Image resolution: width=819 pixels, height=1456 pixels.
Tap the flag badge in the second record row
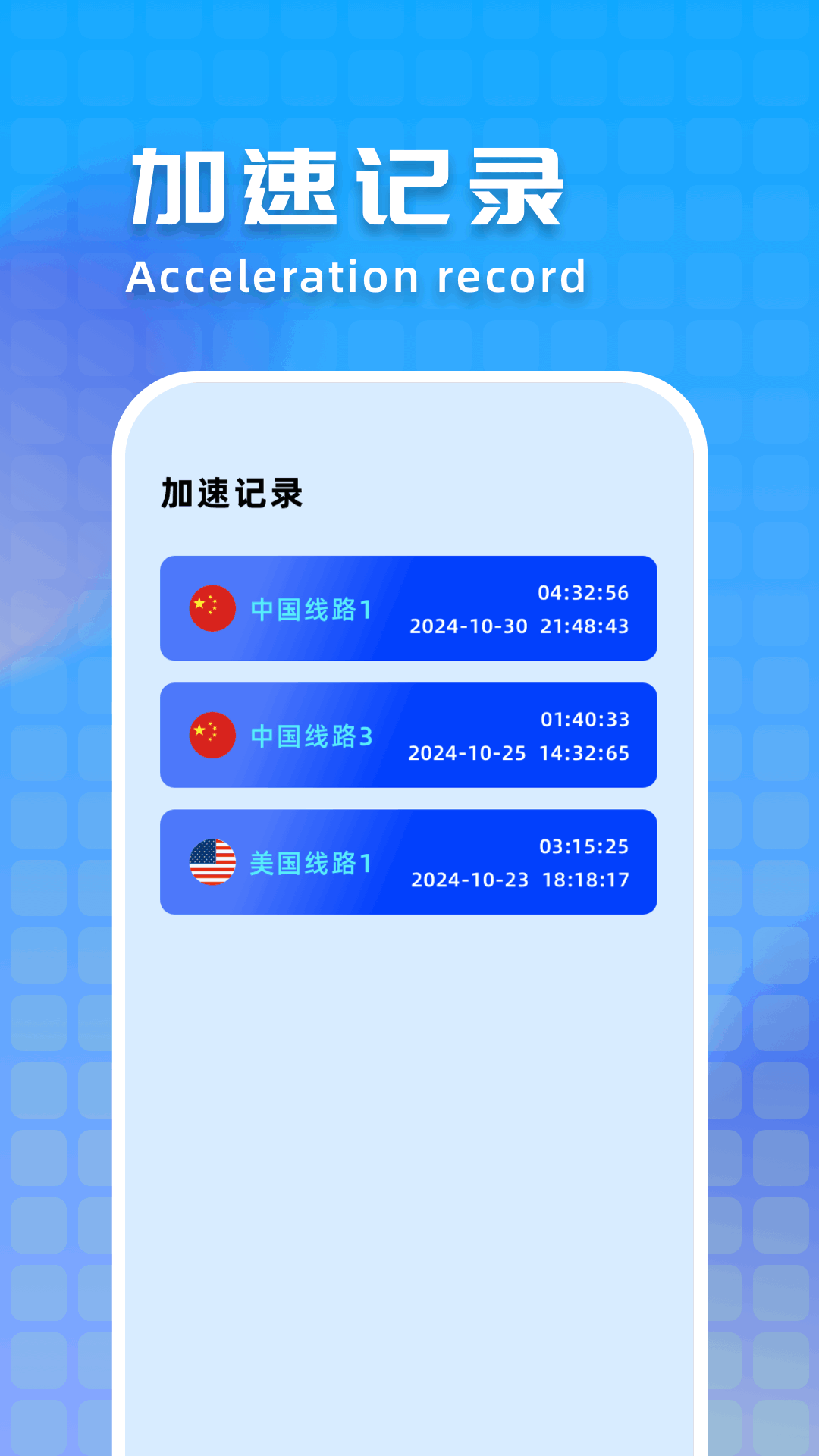[x=211, y=734]
